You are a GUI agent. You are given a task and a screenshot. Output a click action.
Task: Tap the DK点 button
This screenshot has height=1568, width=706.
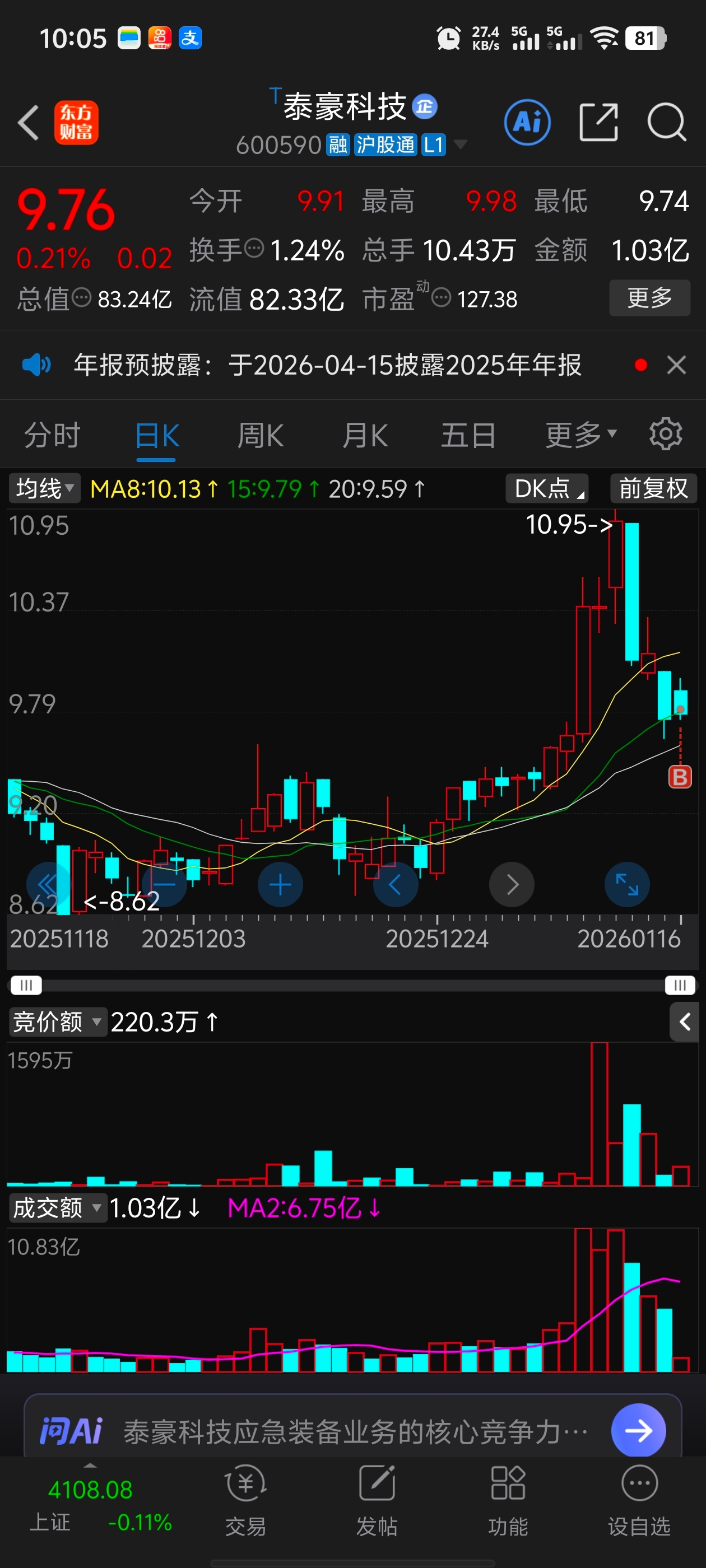click(547, 488)
